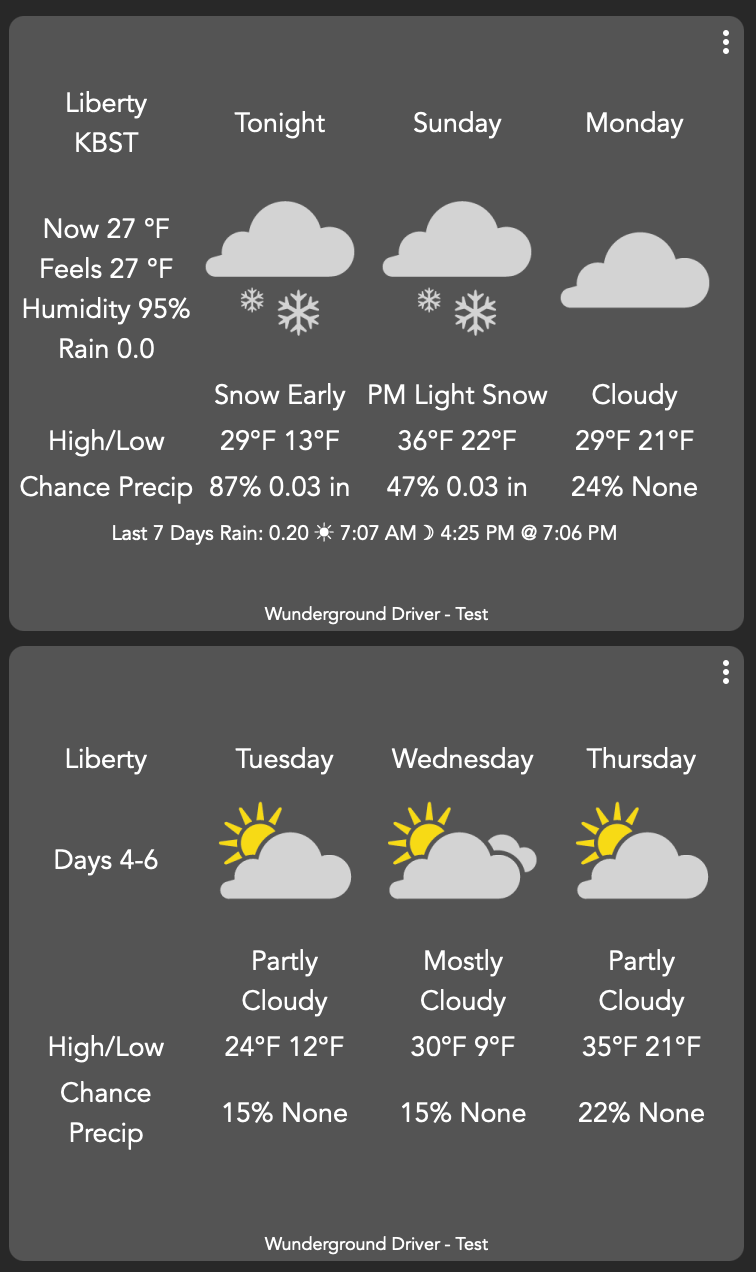
Task: Open overflow menu on the Days 4-6 tile
Action: click(x=726, y=673)
